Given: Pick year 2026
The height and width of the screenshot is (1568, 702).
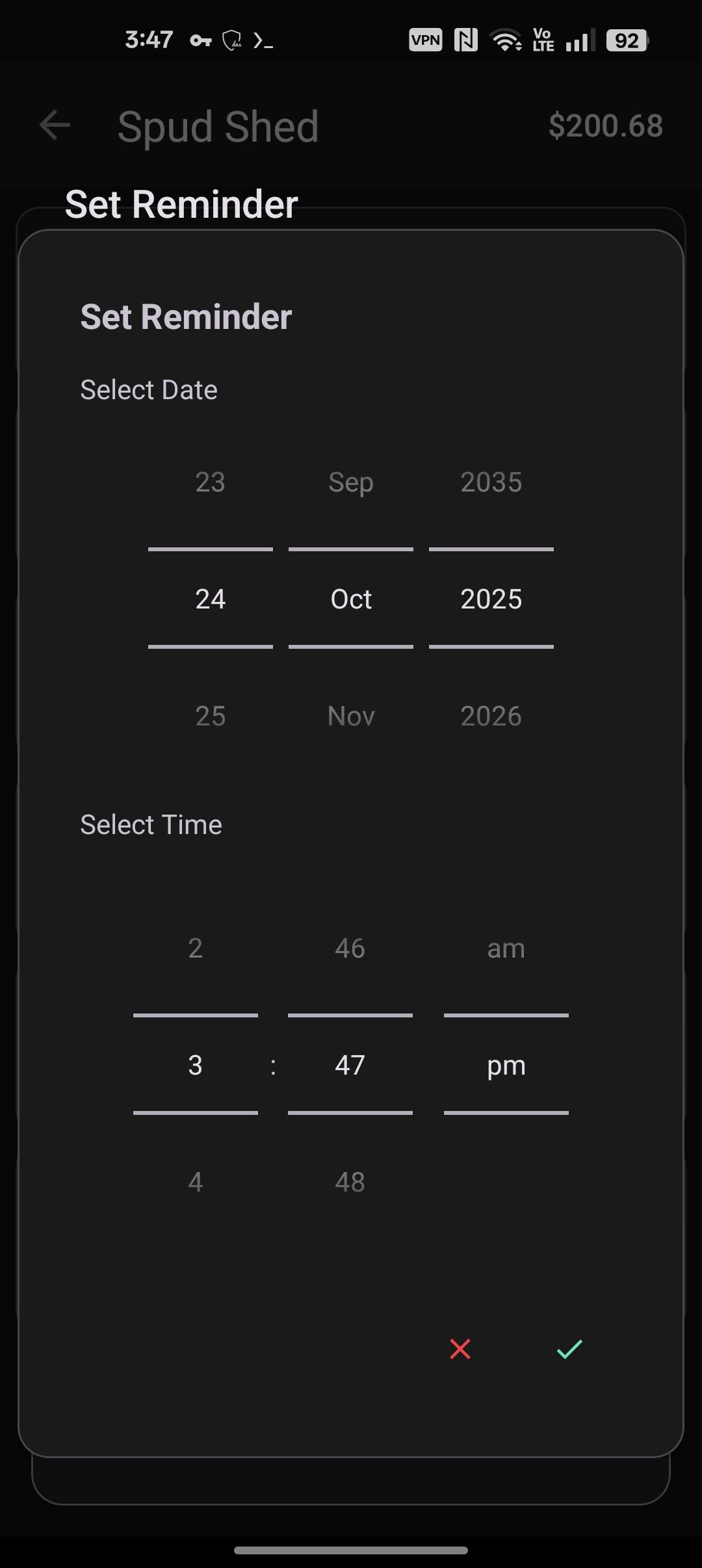Looking at the screenshot, I should tap(491, 716).
